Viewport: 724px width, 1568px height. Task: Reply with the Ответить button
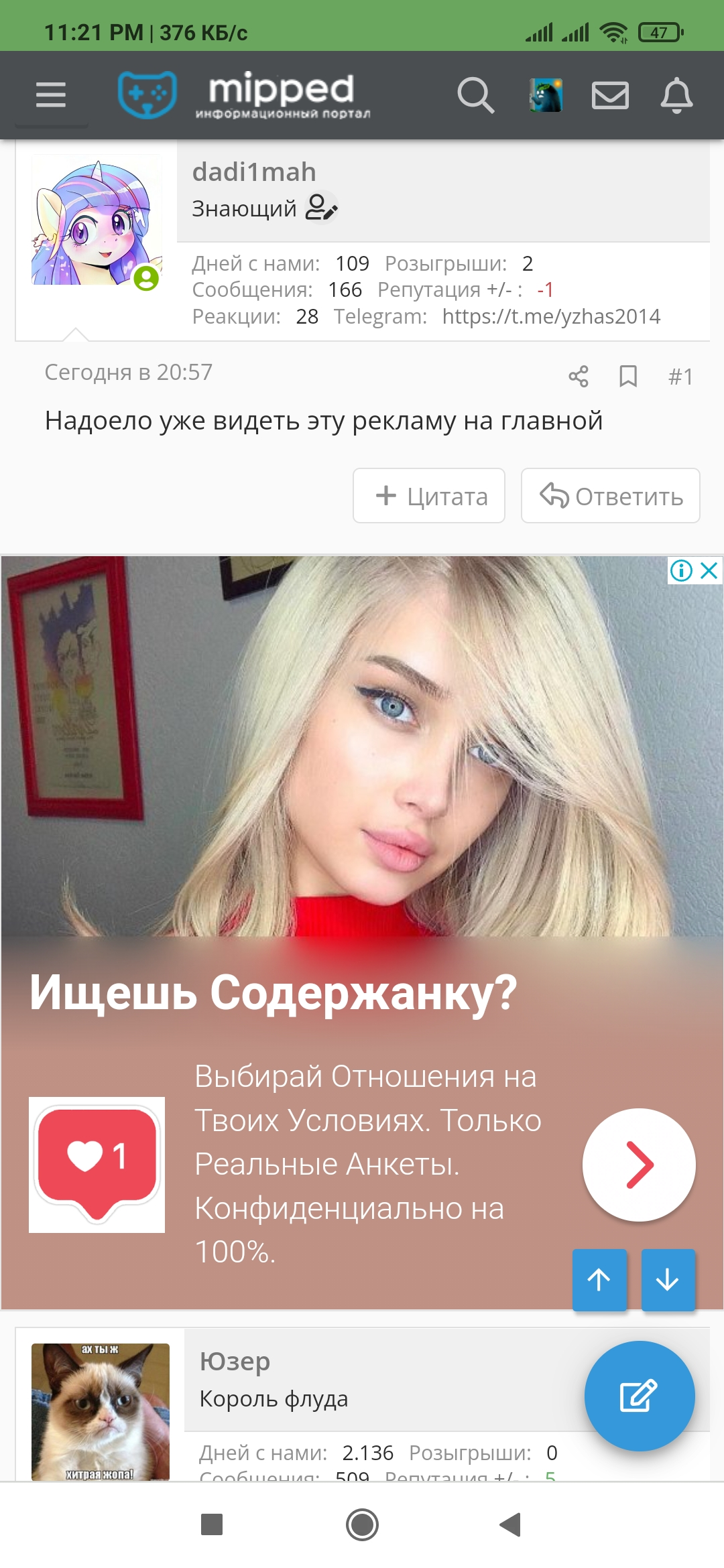[x=611, y=496]
